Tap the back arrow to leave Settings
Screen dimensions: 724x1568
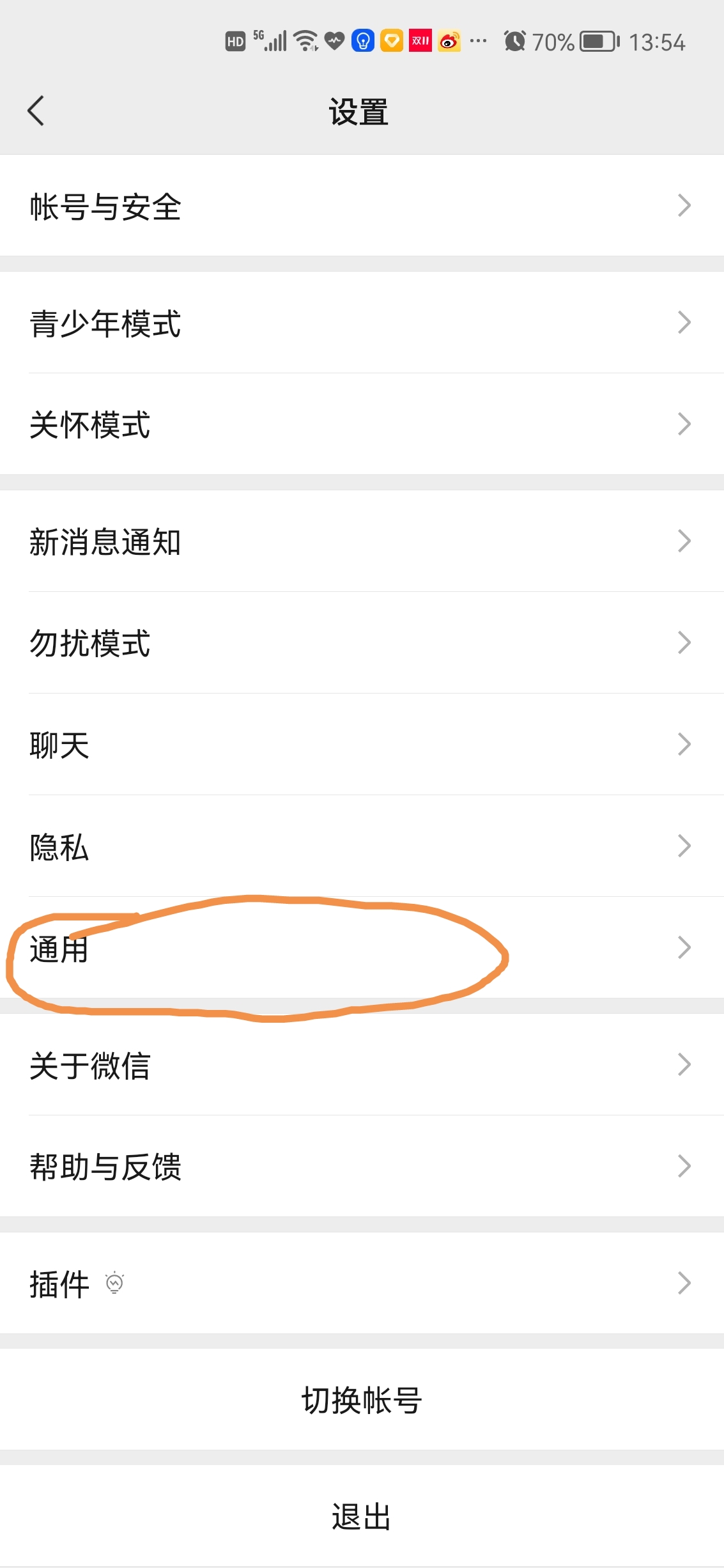click(x=36, y=110)
